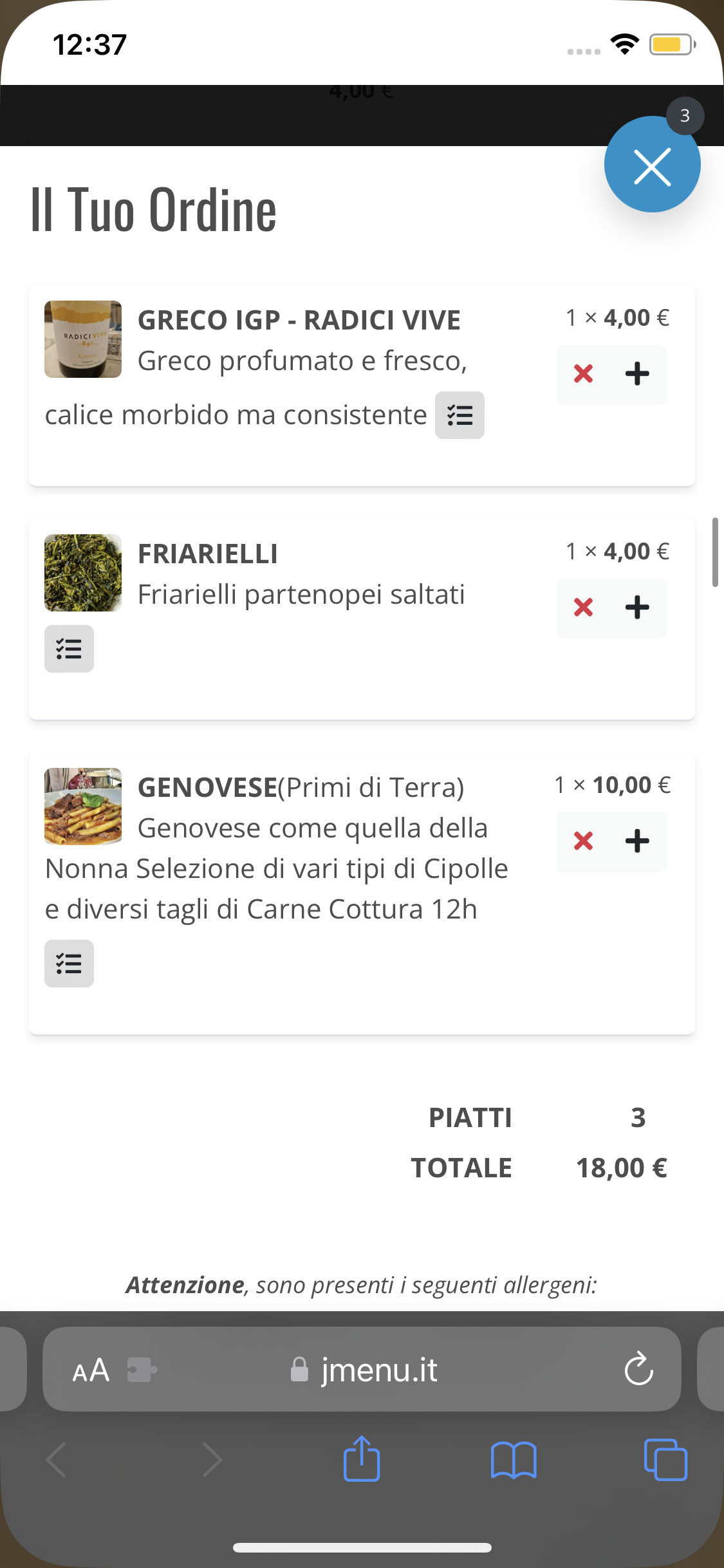Remove Genovese from the order
The width and height of the screenshot is (724, 1568).
click(x=583, y=841)
